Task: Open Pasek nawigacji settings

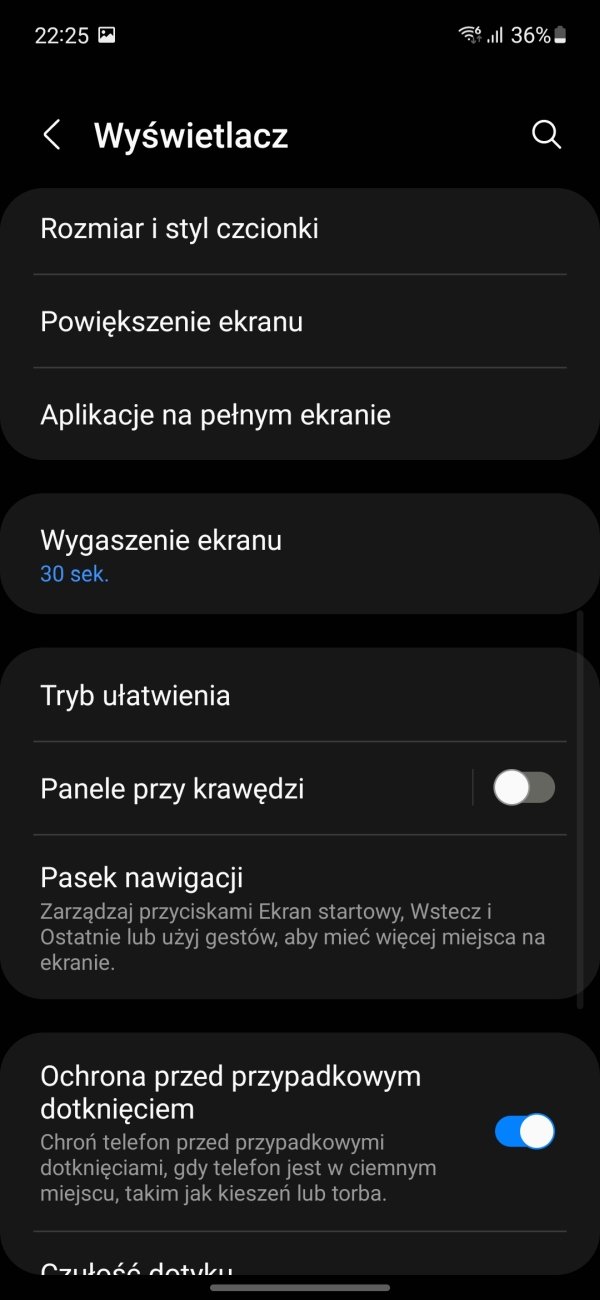Action: (300, 917)
